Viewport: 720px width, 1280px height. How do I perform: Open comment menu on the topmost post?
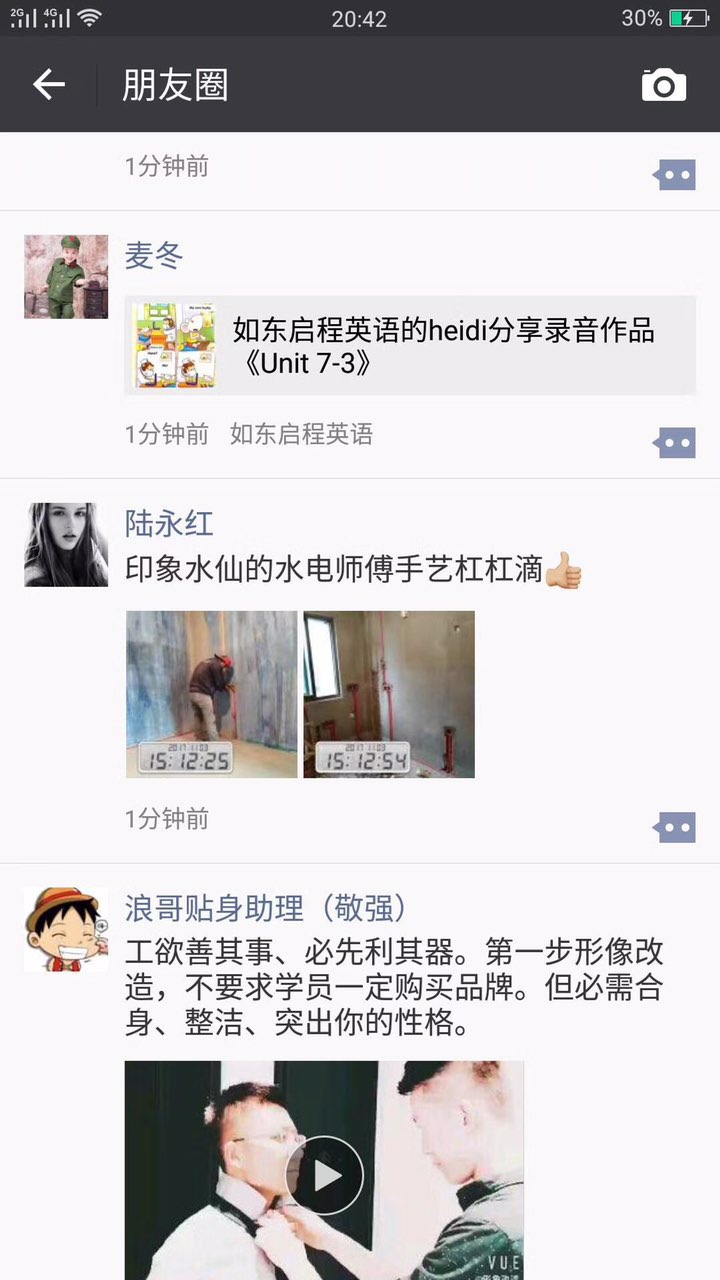(x=675, y=176)
